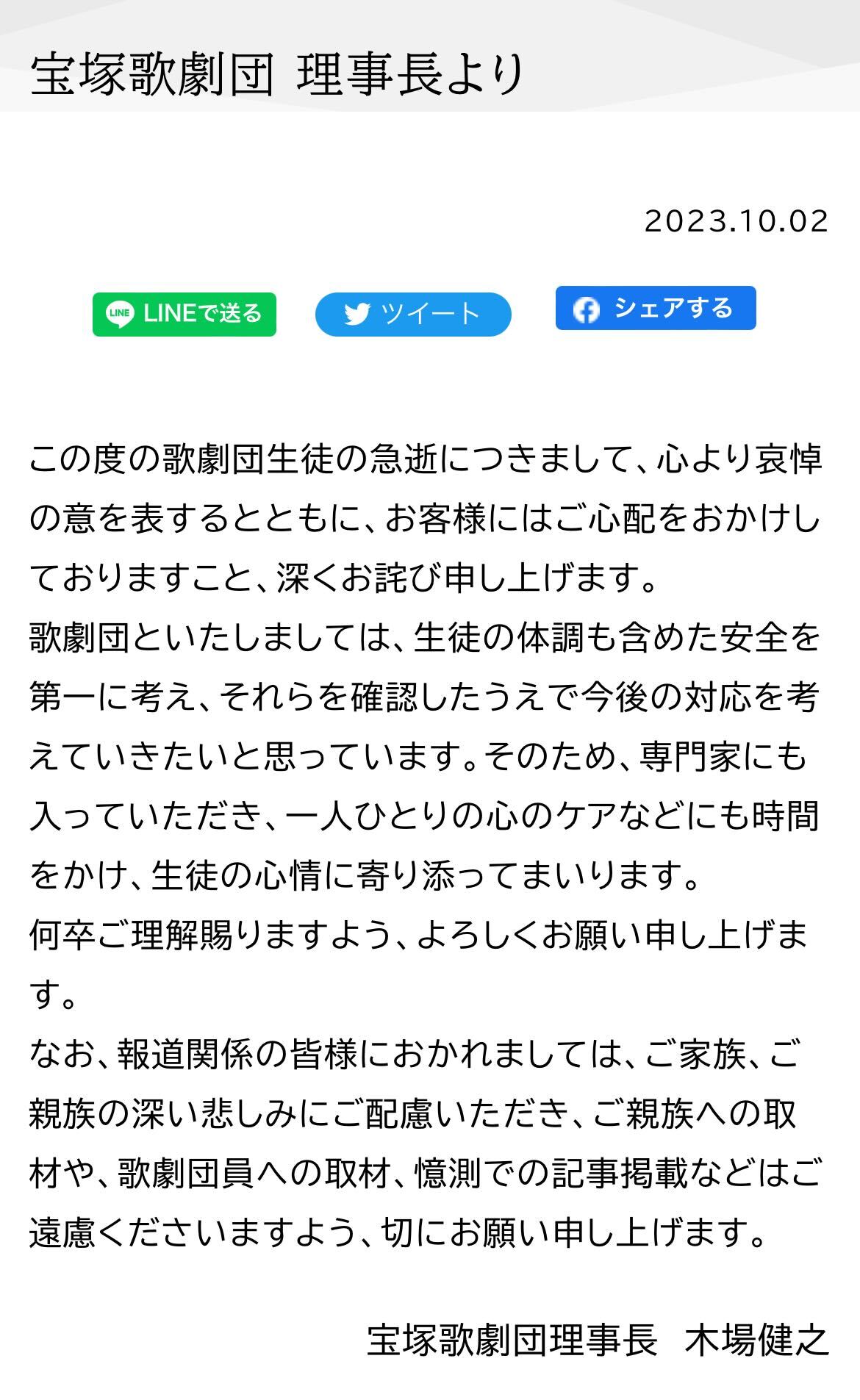Share on Facebook using シェアする
The image size is (860, 1400).
[x=655, y=308]
